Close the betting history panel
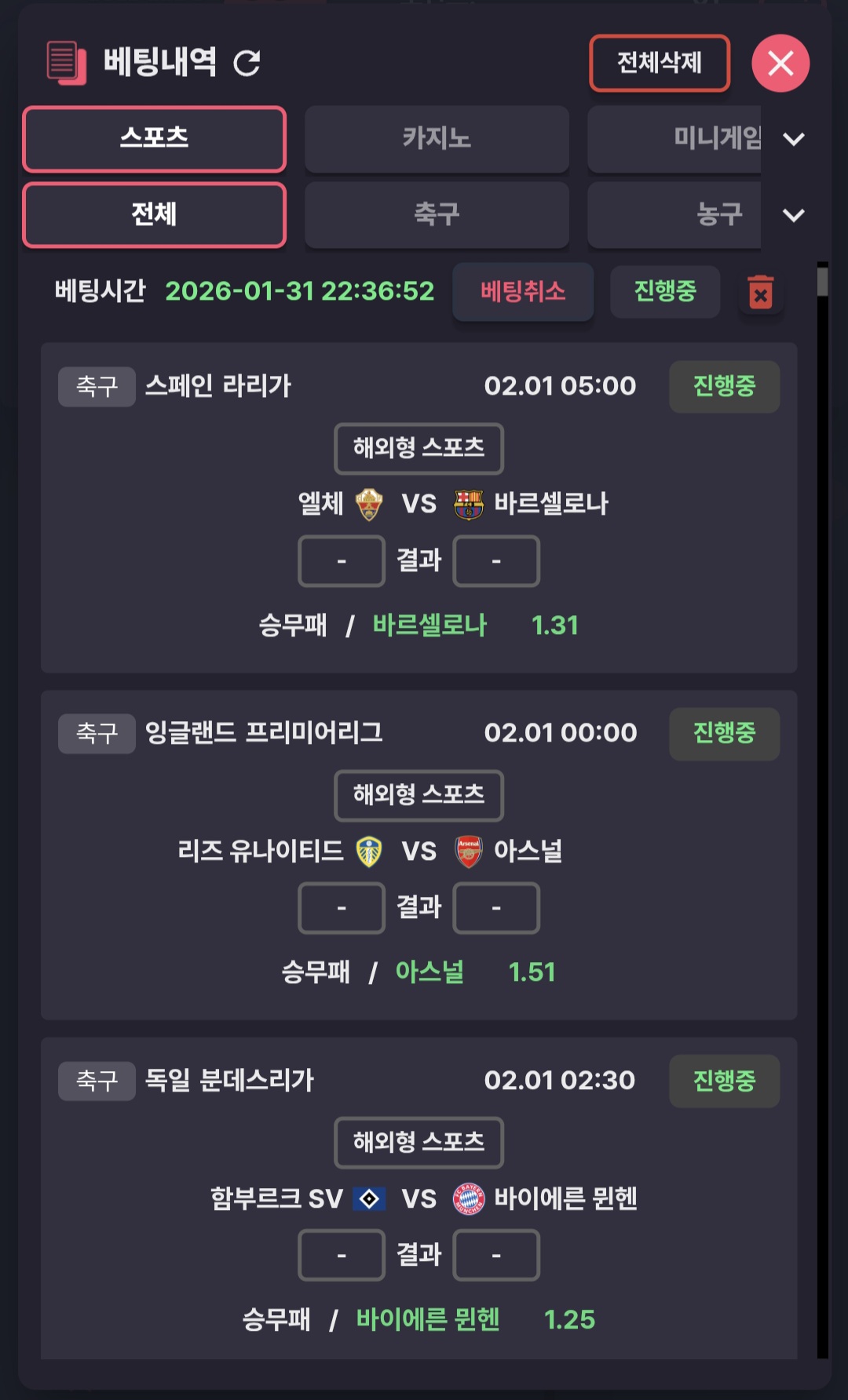848x1400 pixels. tap(780, 63)
